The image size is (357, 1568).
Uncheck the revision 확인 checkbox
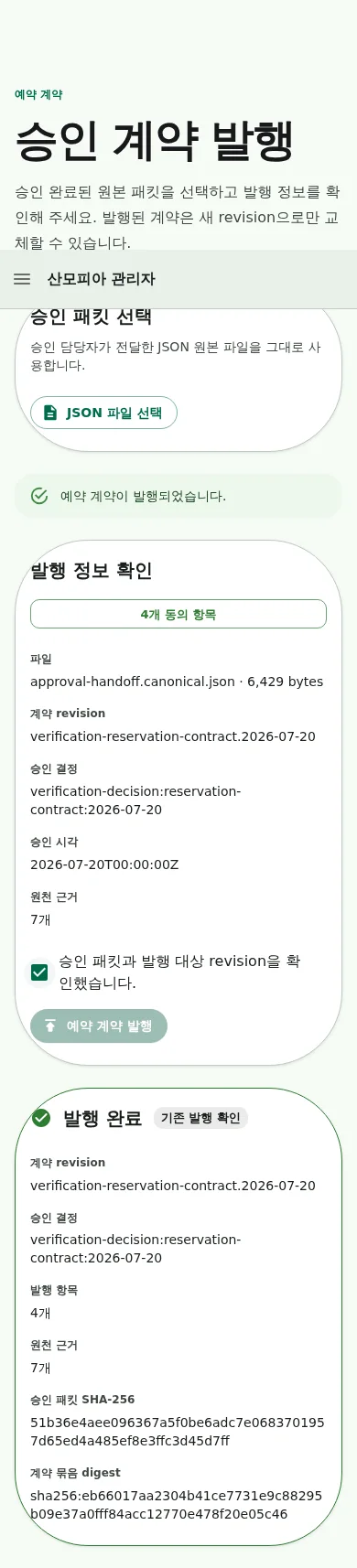[39, 972]
